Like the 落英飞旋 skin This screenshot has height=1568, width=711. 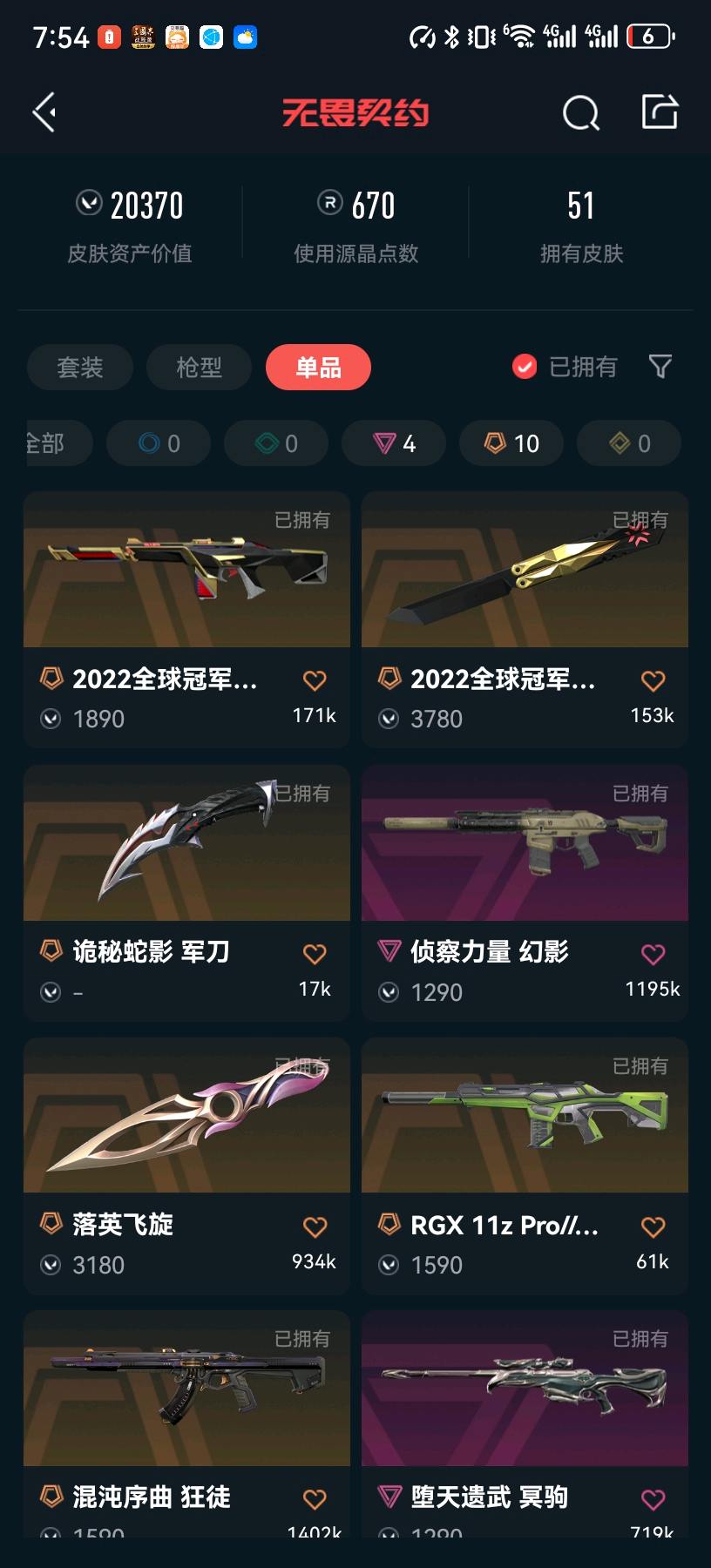315,1227
